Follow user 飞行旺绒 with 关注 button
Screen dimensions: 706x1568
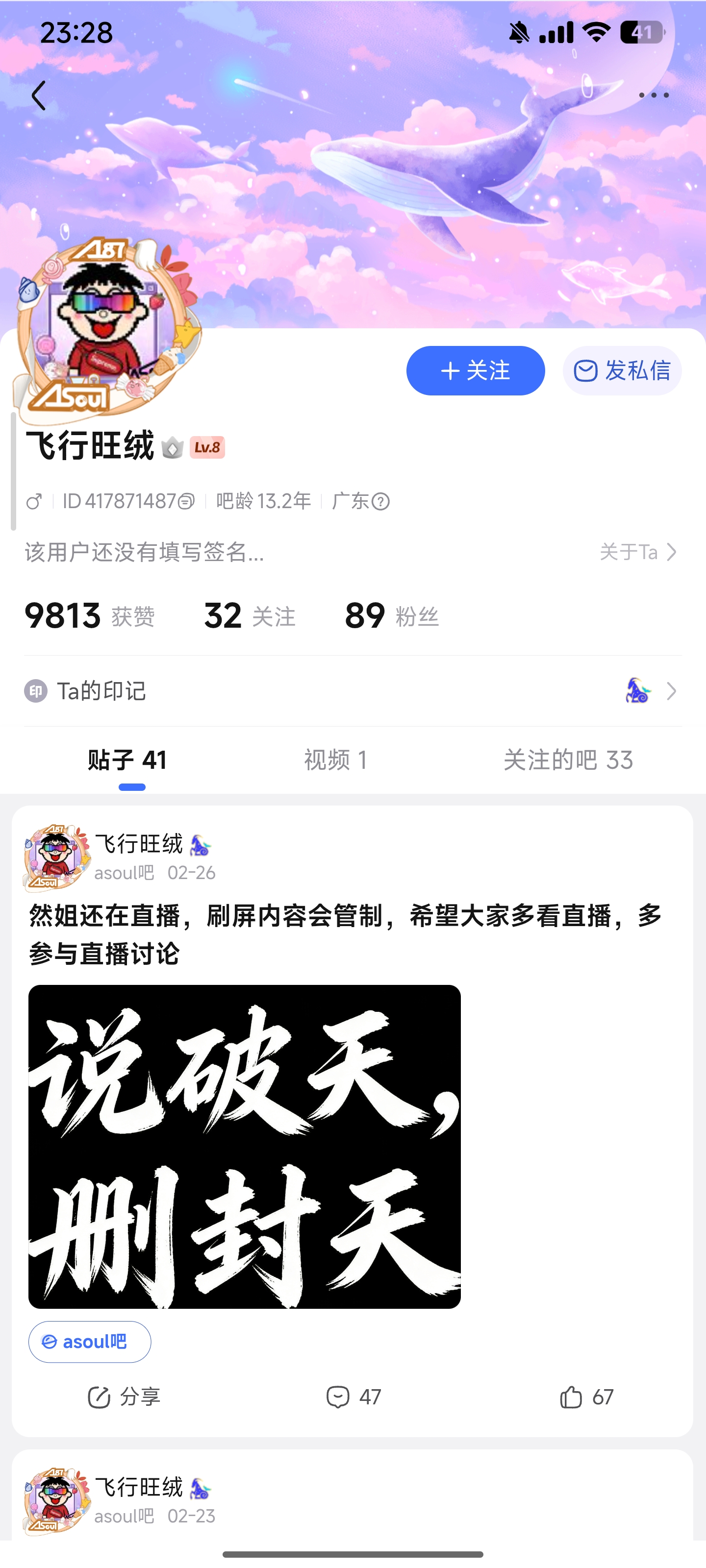pyautogui.click(x=475, y=371)
